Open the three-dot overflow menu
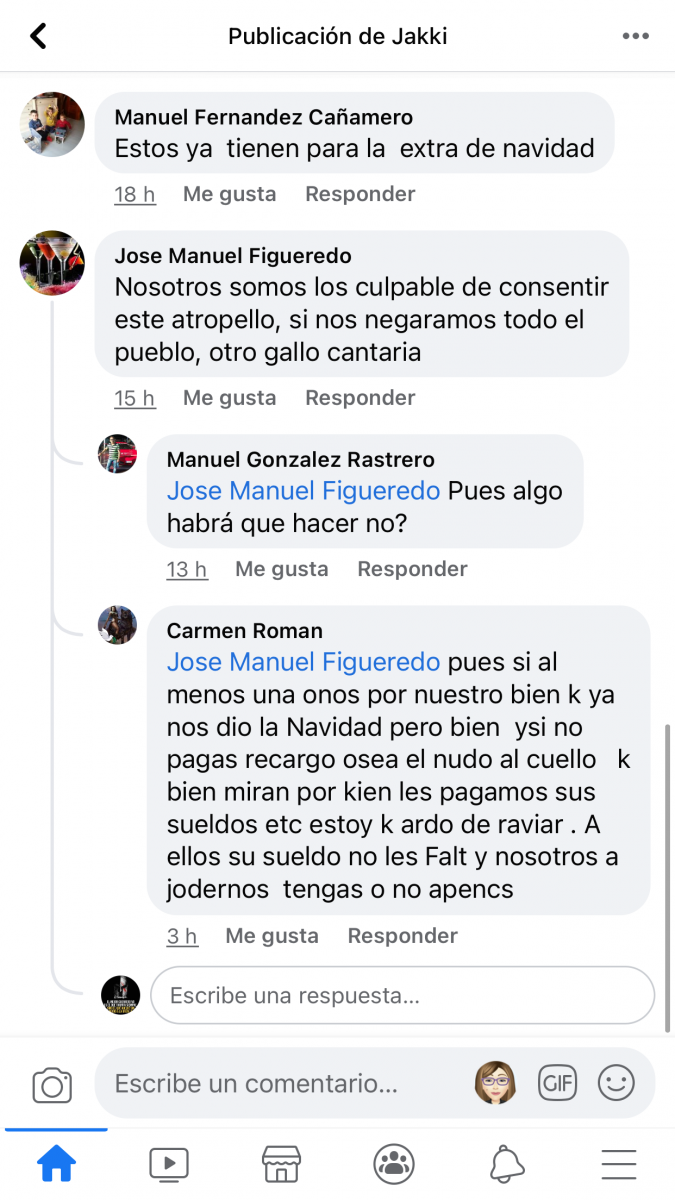 (635, 37)
